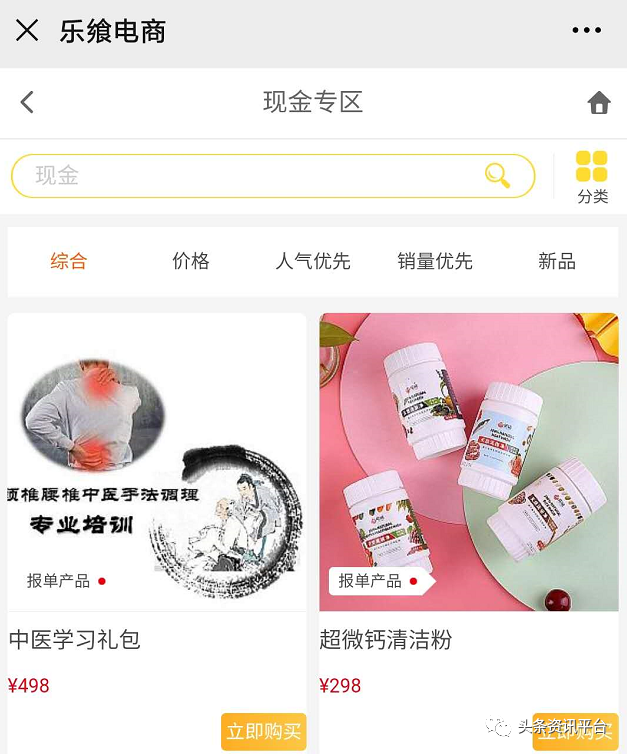Show 新品 products
The image size is (627, 754).
(x=557, y=262)
